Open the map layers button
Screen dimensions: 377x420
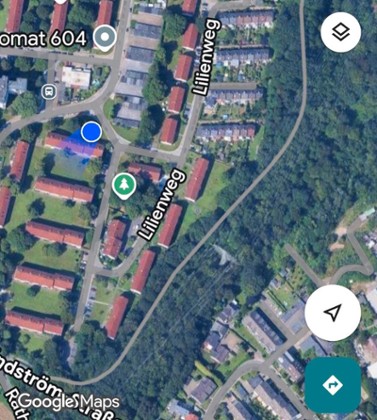[x=341, y=32]
